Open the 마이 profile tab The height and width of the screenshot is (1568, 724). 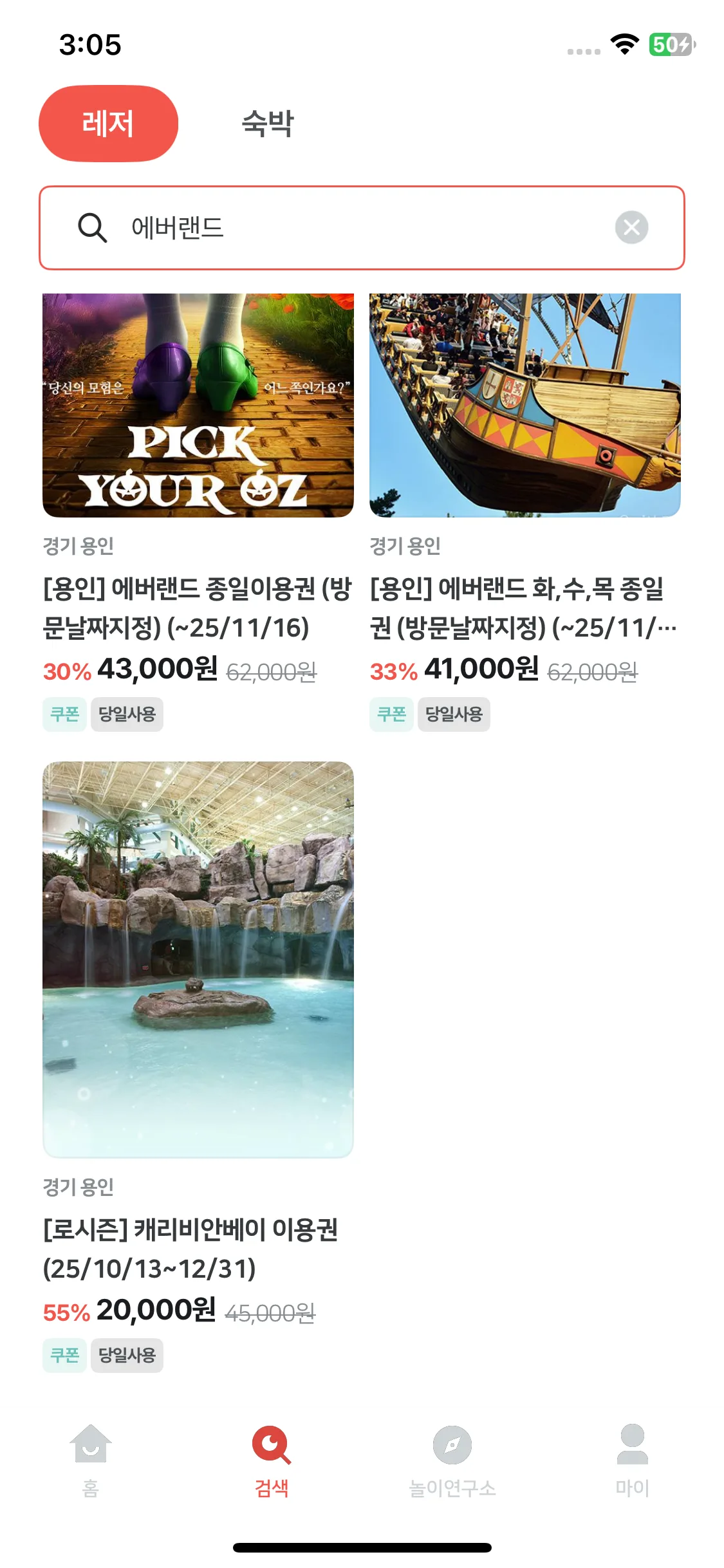coord(632,1460)
